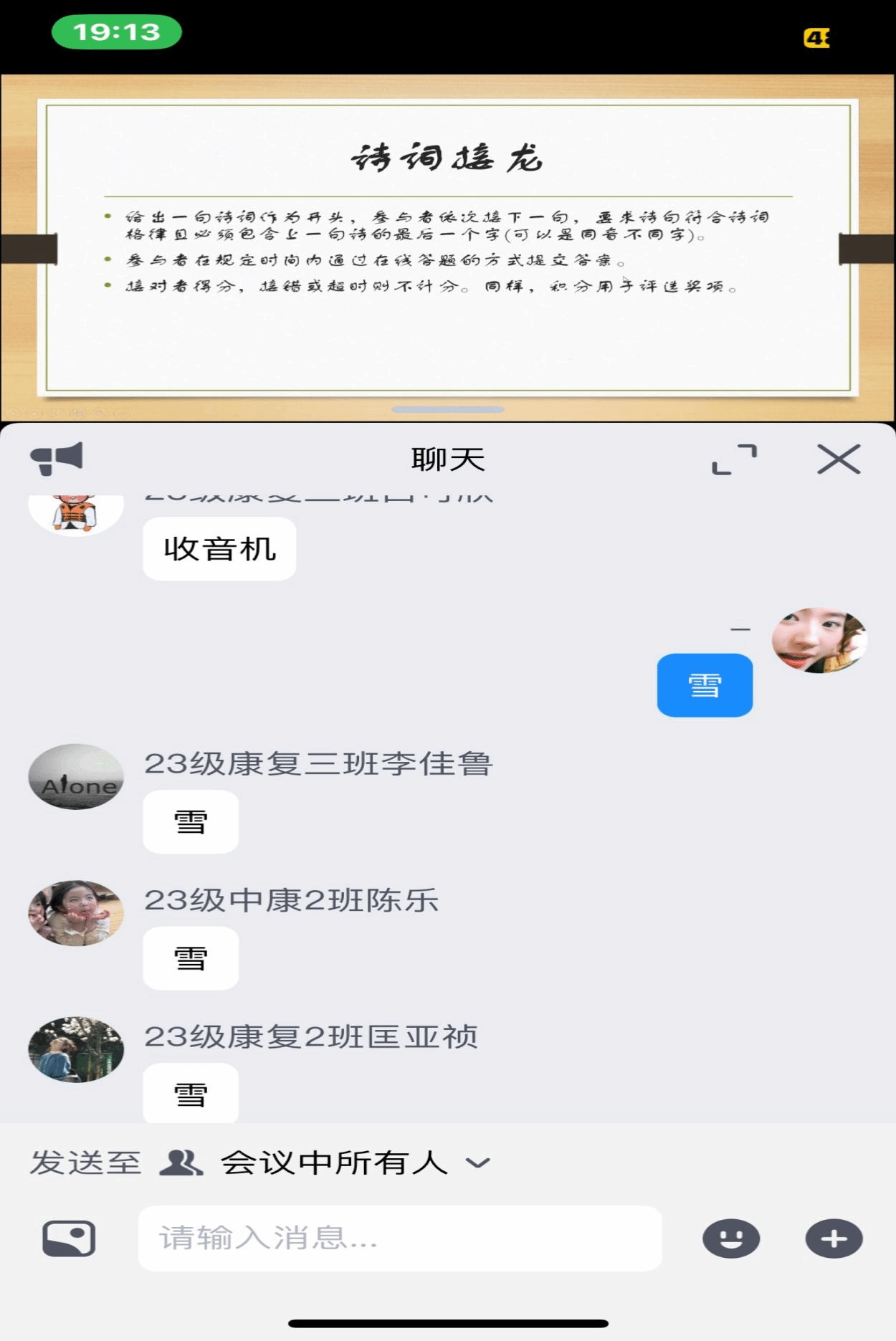Open the image picker icon
This screenshot has height=1341, width=896.
coord(69,1239)
